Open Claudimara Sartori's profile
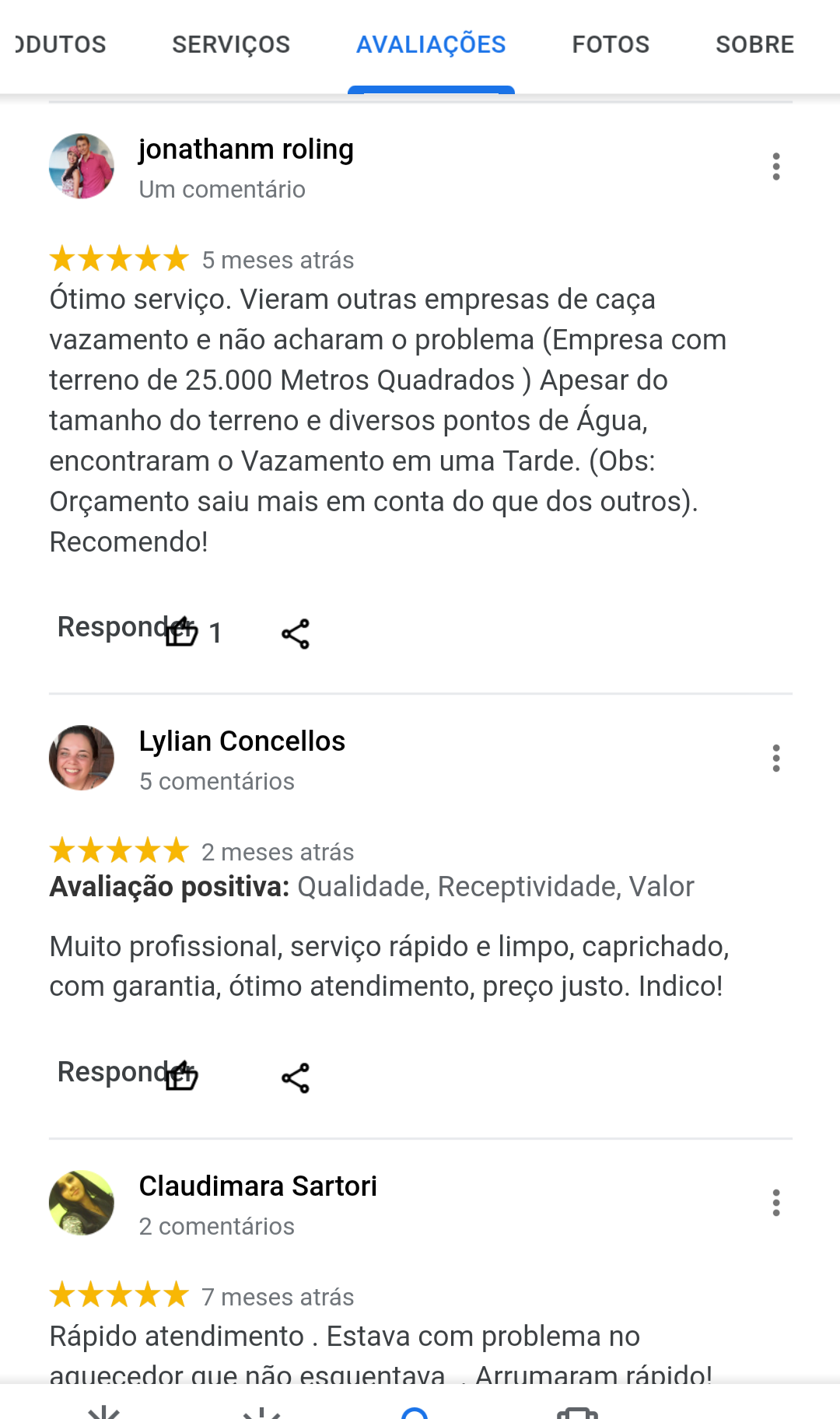 point(82,1203)
